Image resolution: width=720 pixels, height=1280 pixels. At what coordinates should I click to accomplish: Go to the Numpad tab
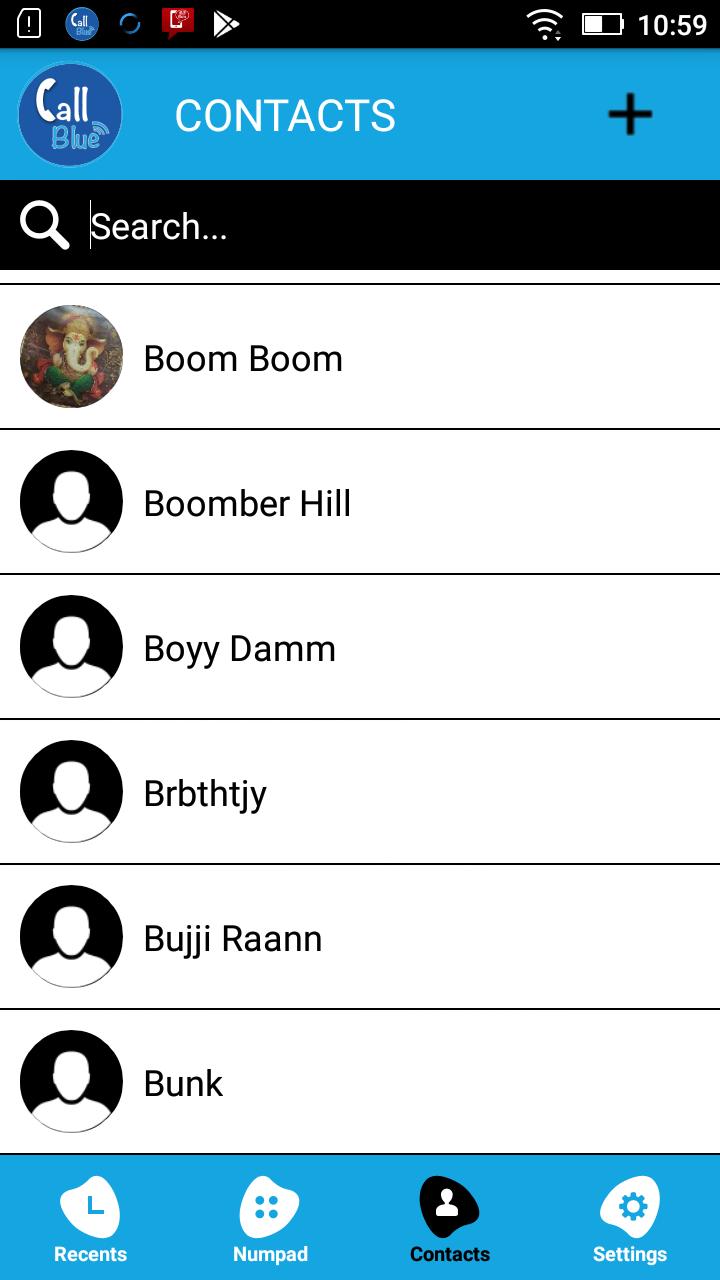(x=270, y=1220)
